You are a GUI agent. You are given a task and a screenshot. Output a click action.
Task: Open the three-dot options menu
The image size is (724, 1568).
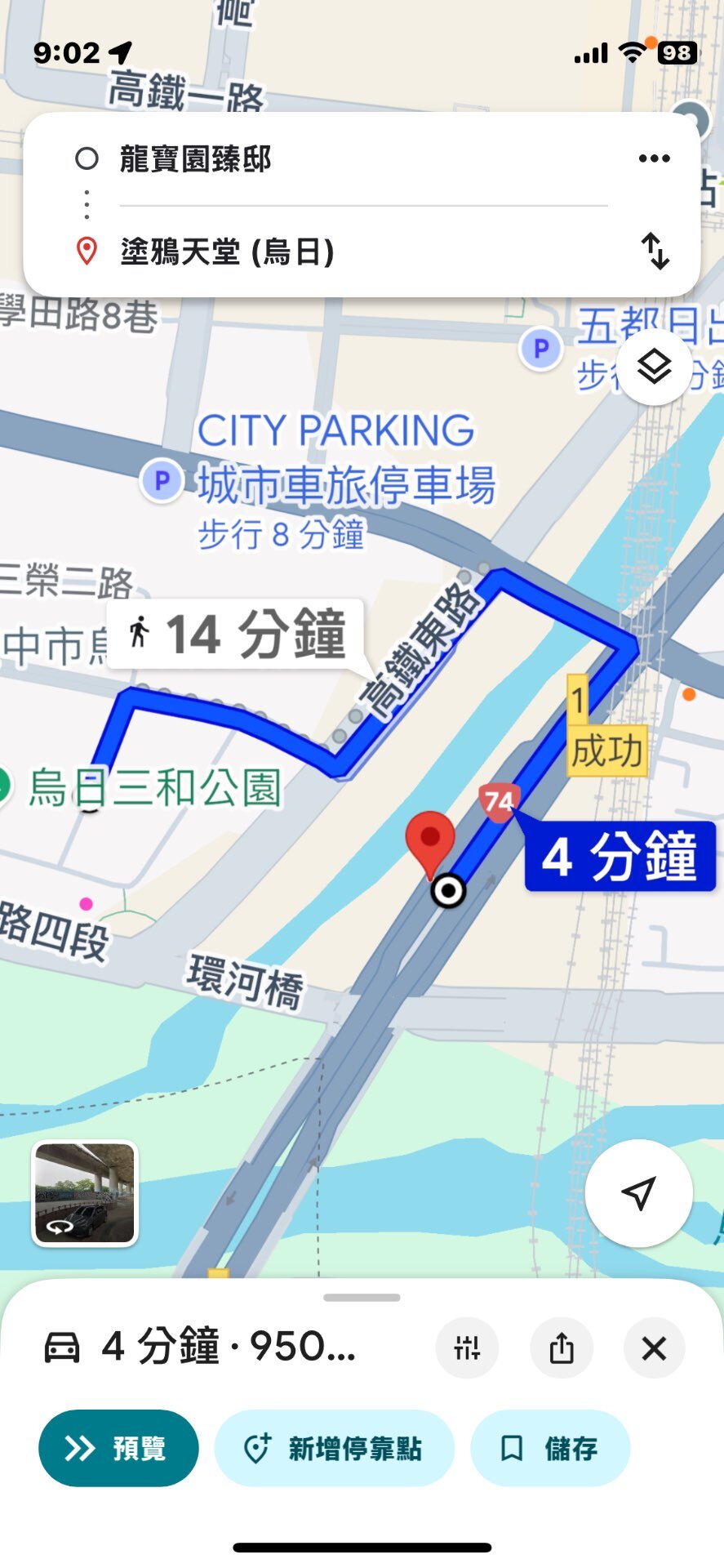click(x=654, y=158)
